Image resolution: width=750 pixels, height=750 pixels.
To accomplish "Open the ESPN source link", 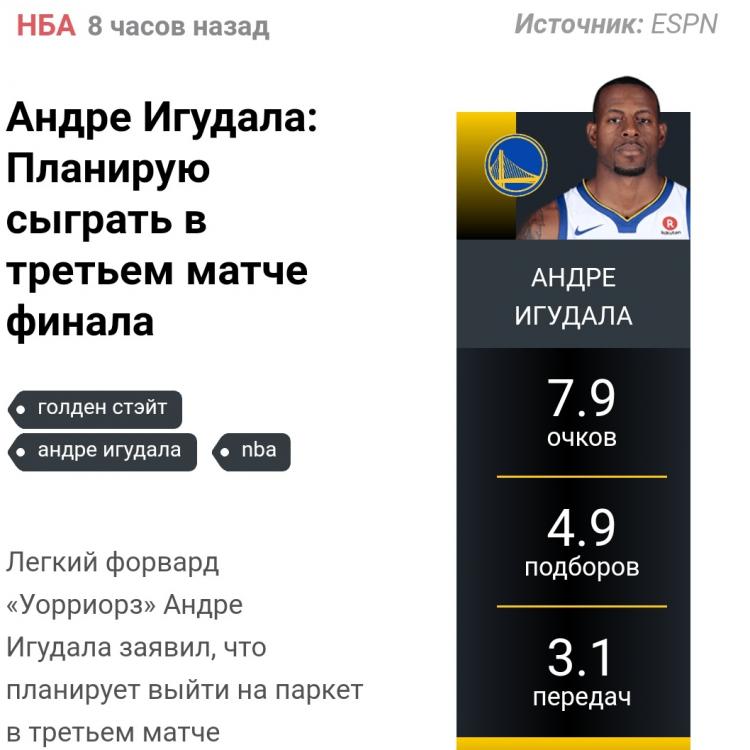I will [683, 24].
